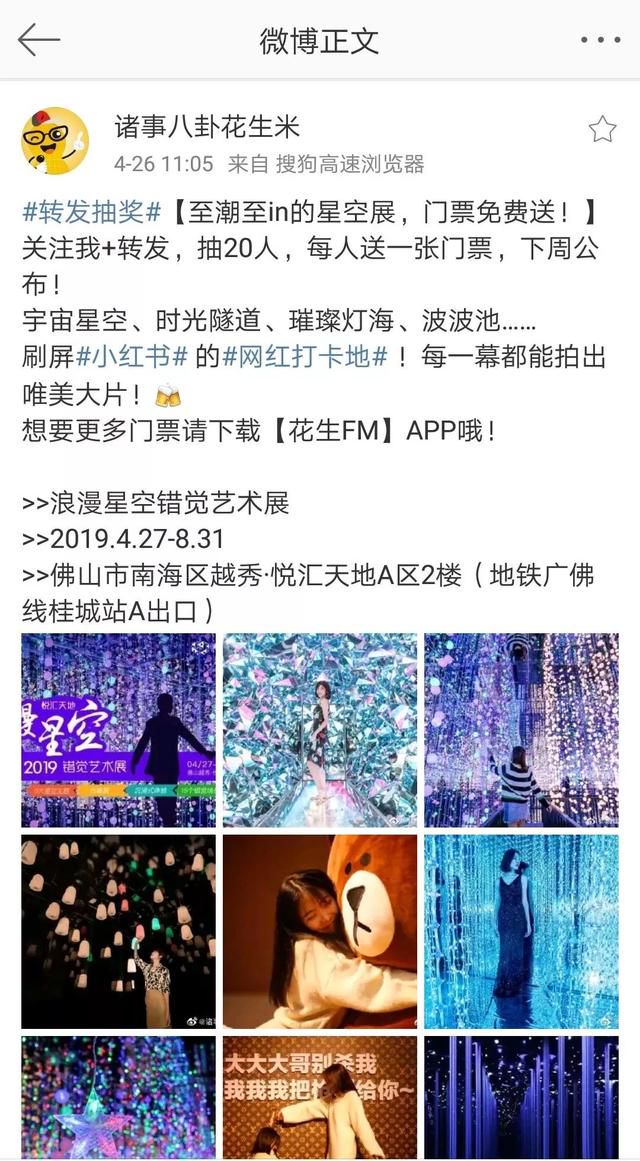This screenshot has width=640, height=1161.
Task: Open the username 诸事八卦花生米
Action: coord(207,127)
